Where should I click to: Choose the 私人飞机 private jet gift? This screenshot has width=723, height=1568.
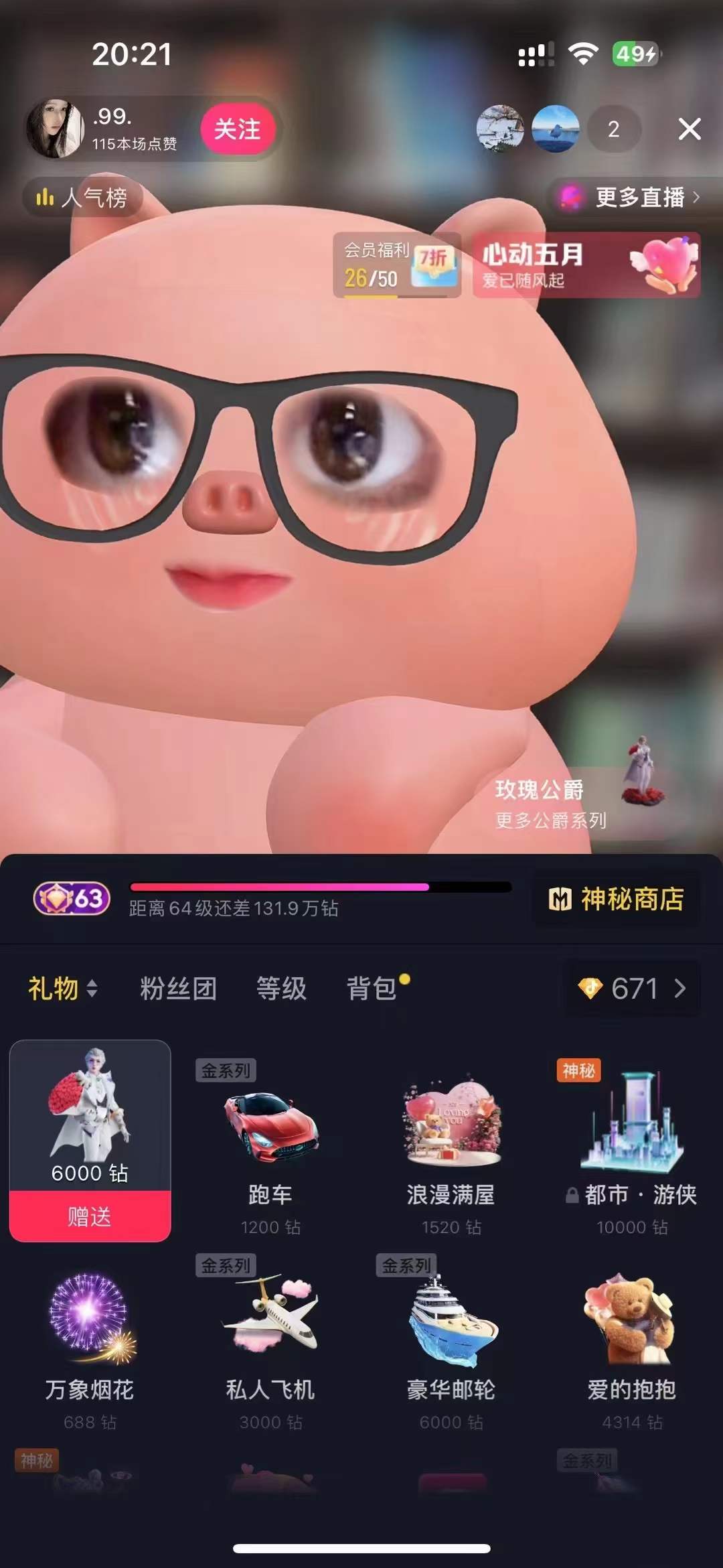tap(270, 1340)
